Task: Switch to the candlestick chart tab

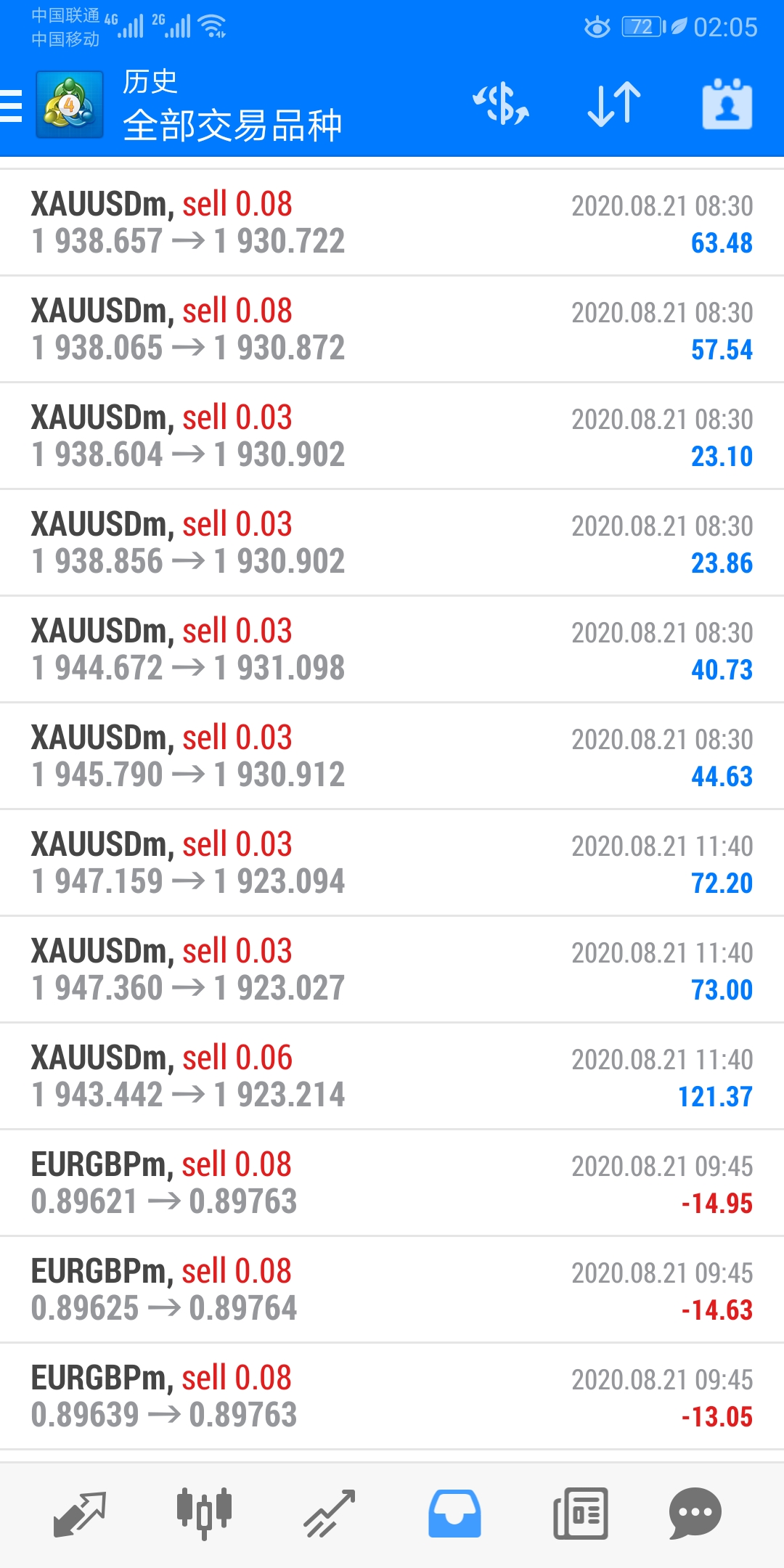Action: point(205,1514)
